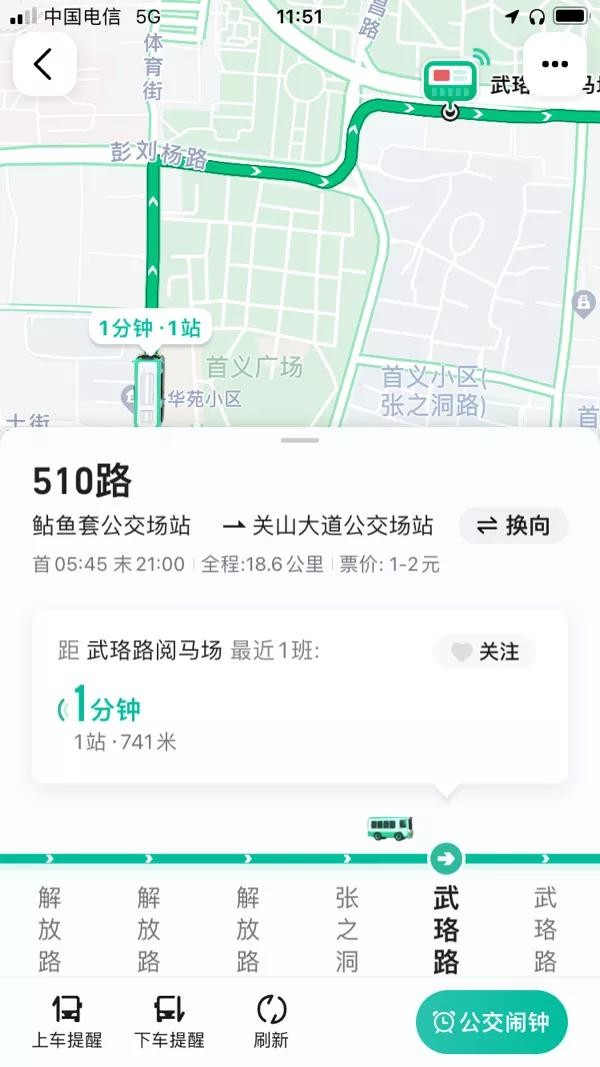Select the 张之洞 stop on the route
600x1067 pixels.
coord(346,929)
